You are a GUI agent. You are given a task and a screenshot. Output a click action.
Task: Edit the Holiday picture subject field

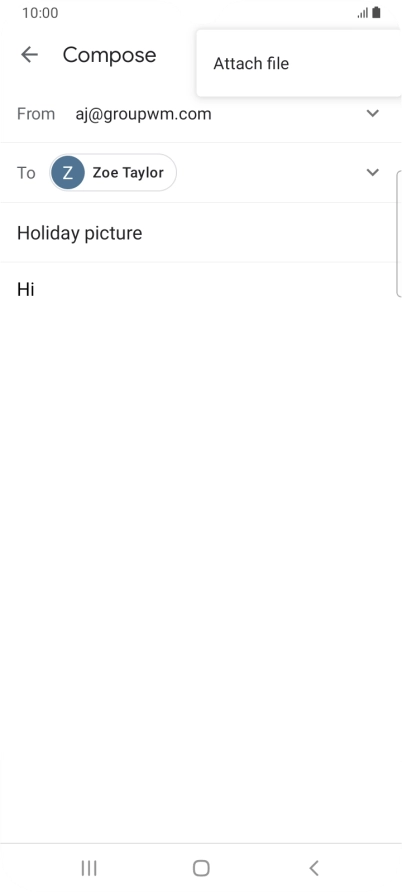point(201,233)
